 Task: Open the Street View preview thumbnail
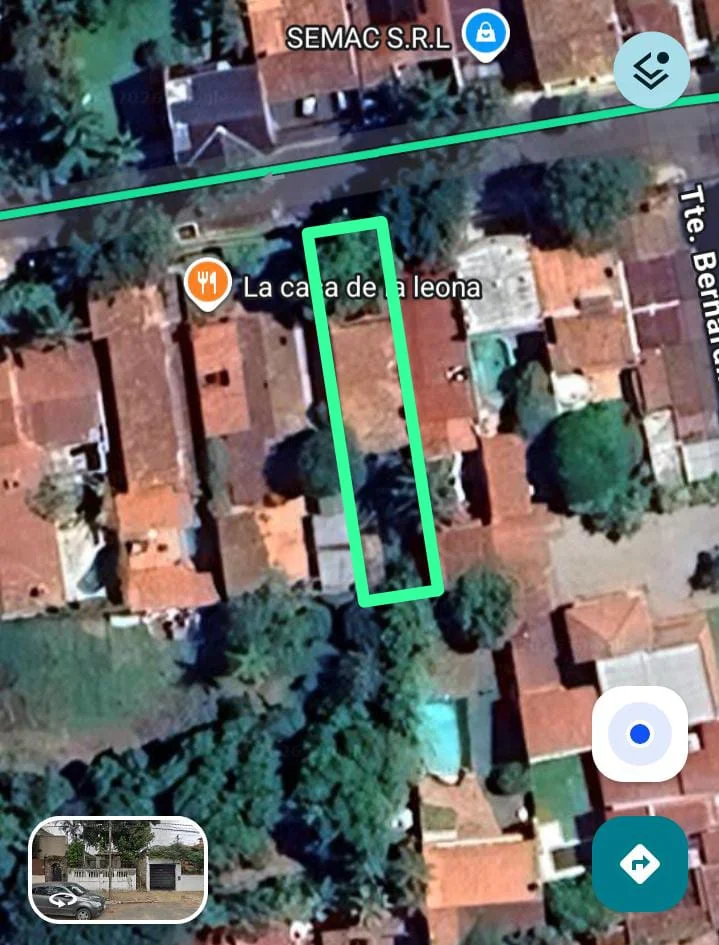pyautogui.click(x=118, y=870)
